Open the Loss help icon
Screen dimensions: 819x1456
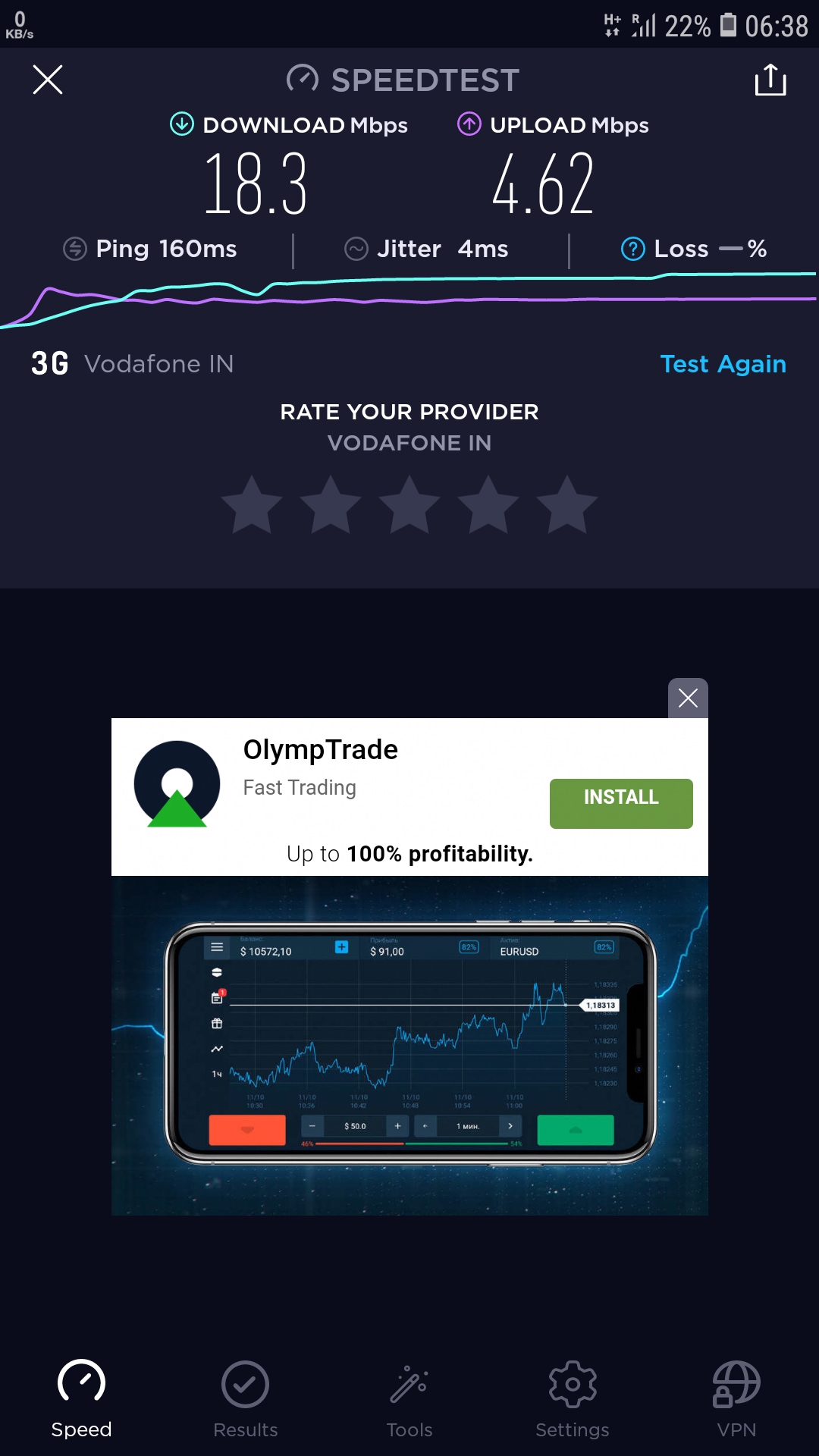(x=632, y=249)
